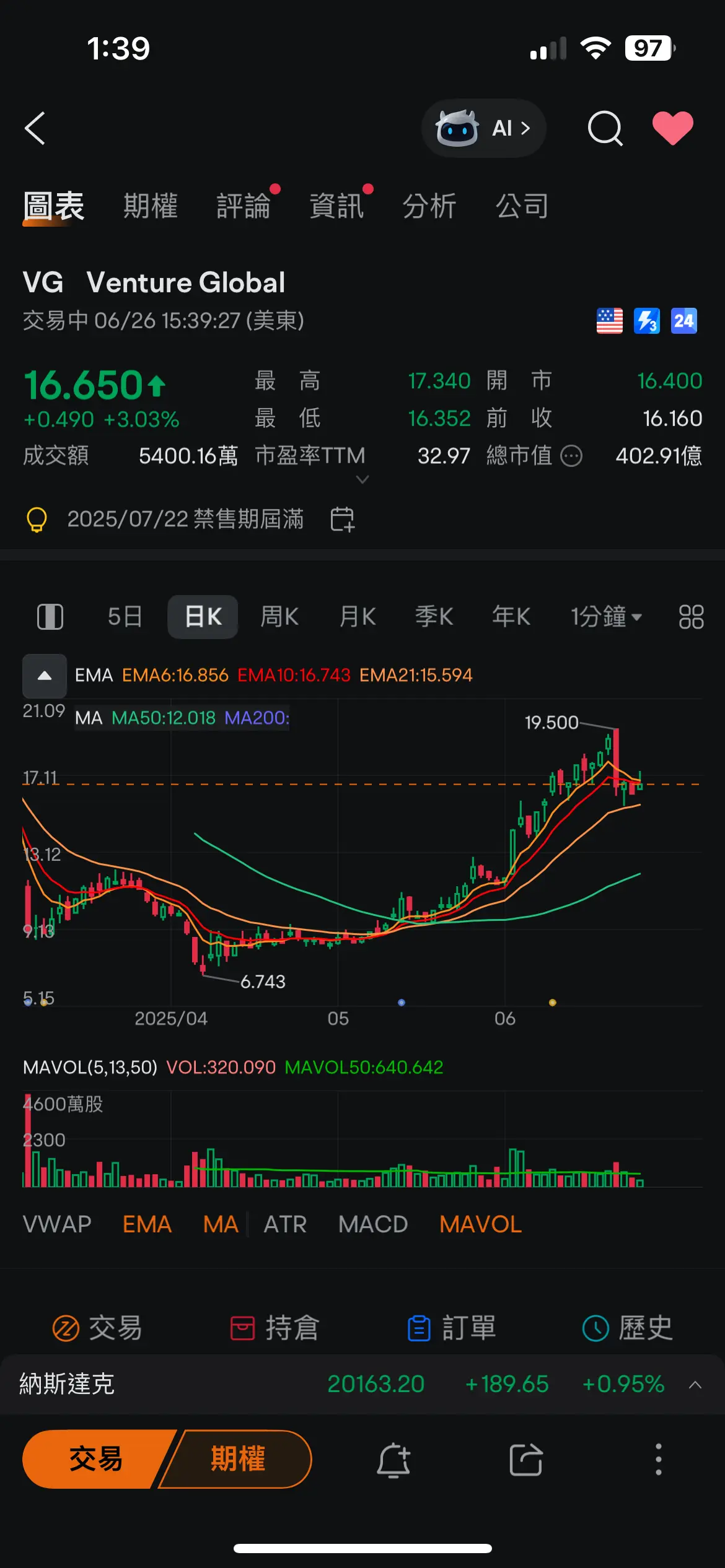This screenshot has height=1568, width=725.
Task: Open the 分析 tab
Action: (x=429, y=206)
